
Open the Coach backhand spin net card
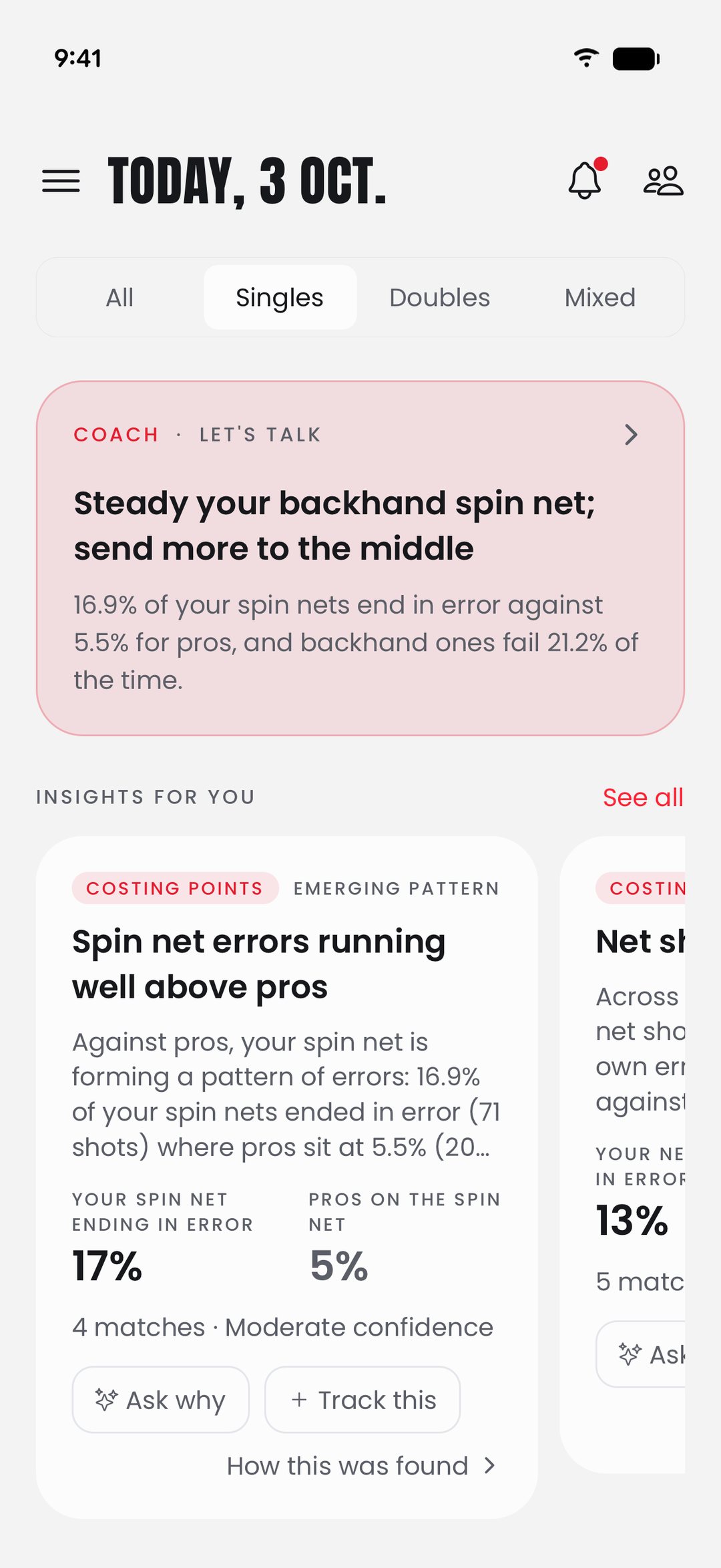[360, 558]
